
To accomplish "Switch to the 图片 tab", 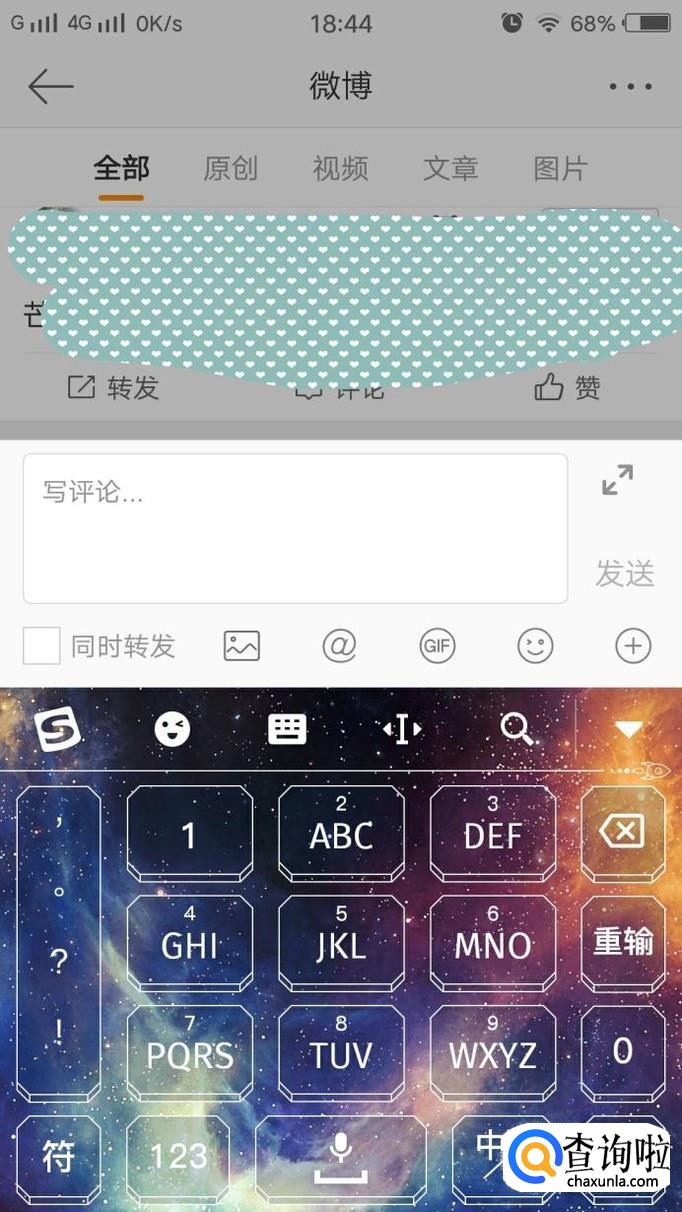I will tap(559, 168).
